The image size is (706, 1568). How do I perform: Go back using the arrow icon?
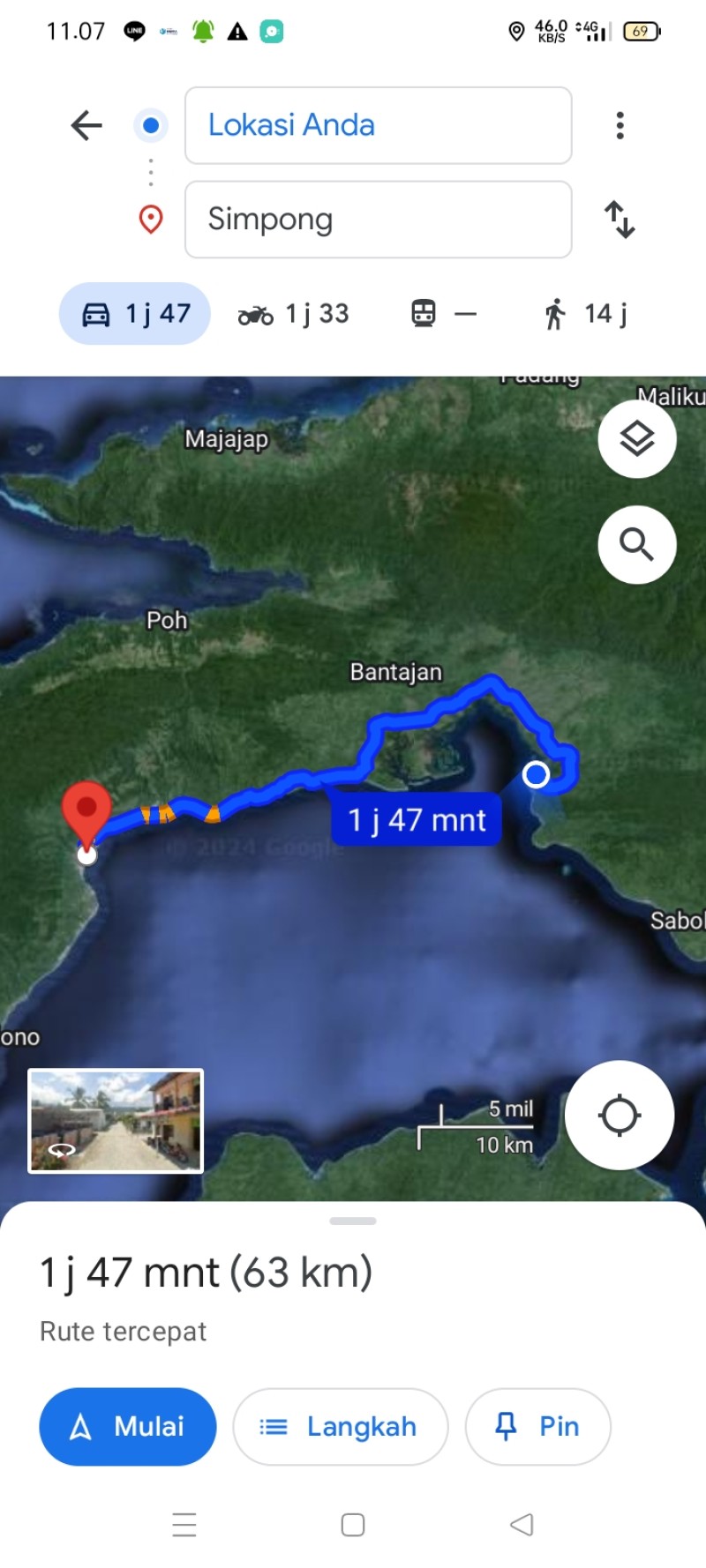click(x=86, y=125)
